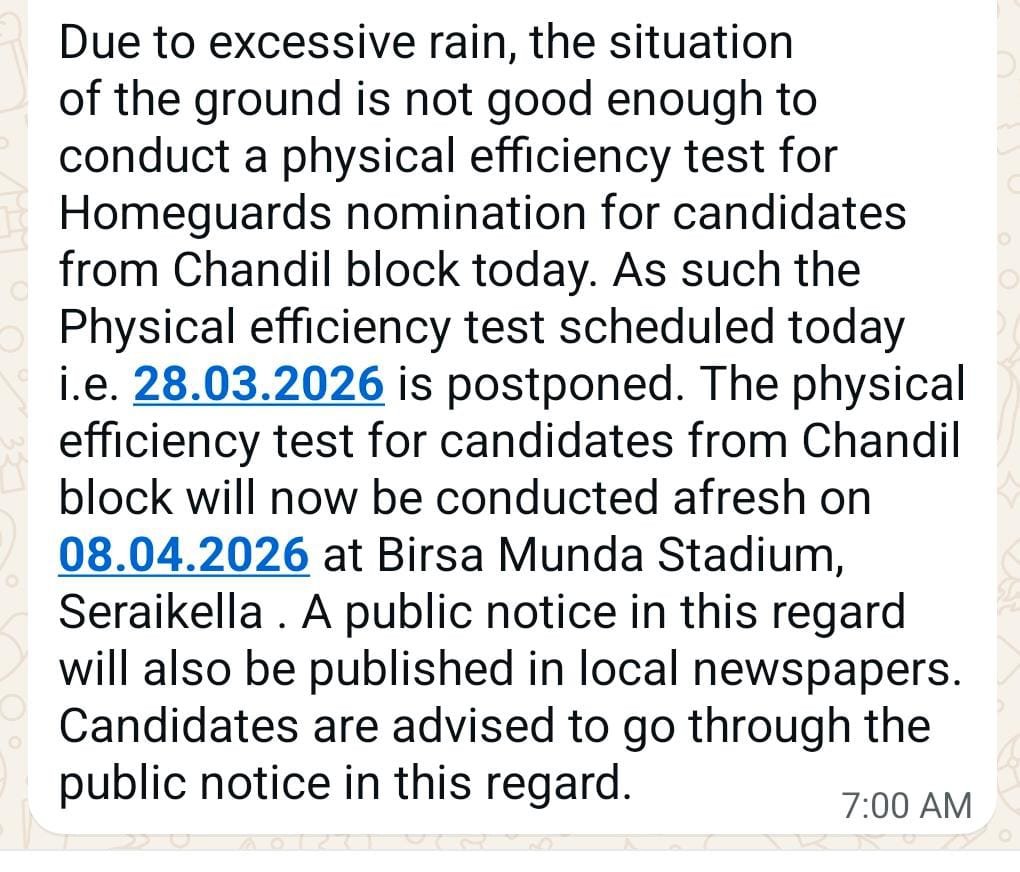Tap the 28.03.2026 date link

point(258,384)
